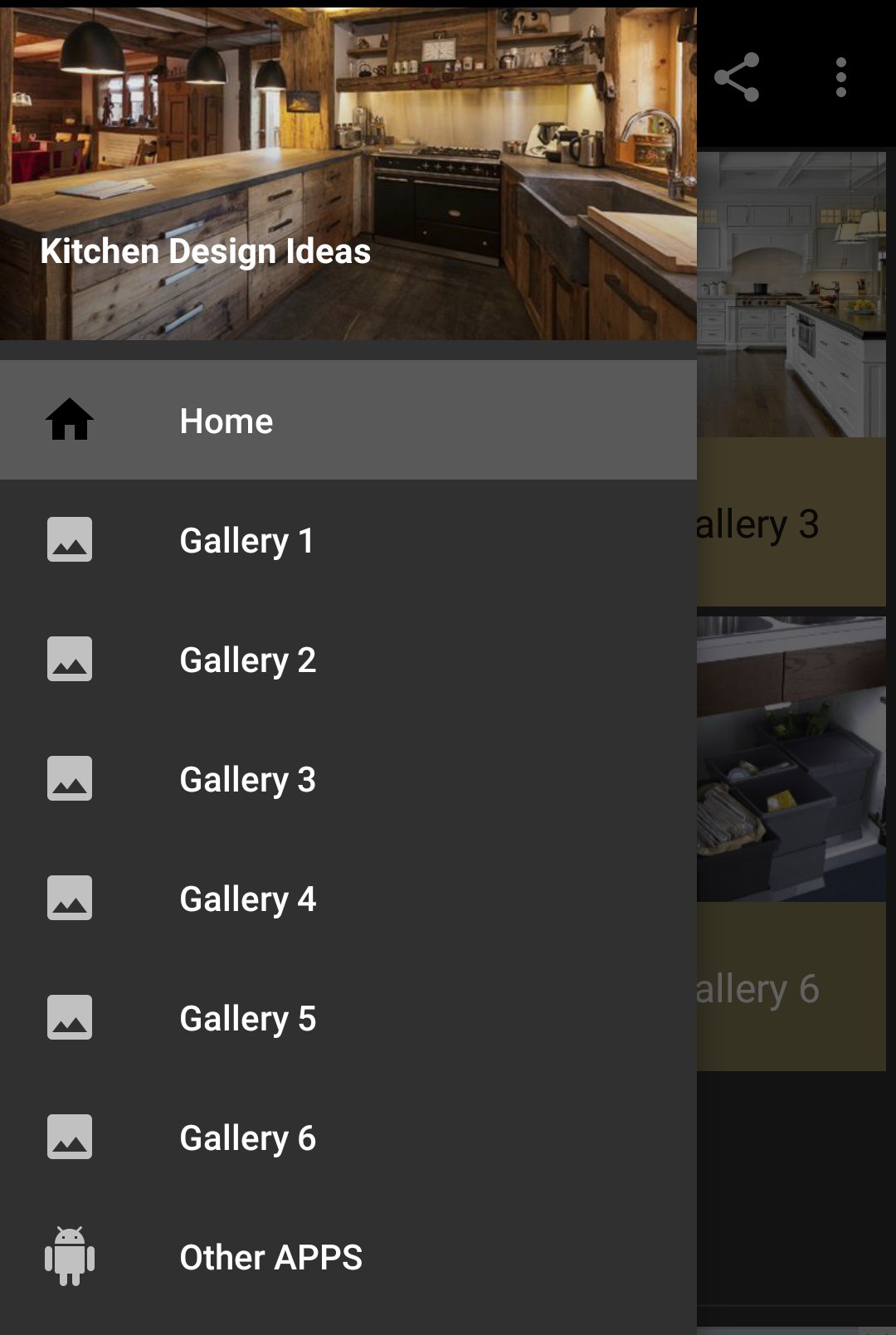Go to Gallery 3 in the drawer menu
This screenshot has width=896, height=1335.
348,778
